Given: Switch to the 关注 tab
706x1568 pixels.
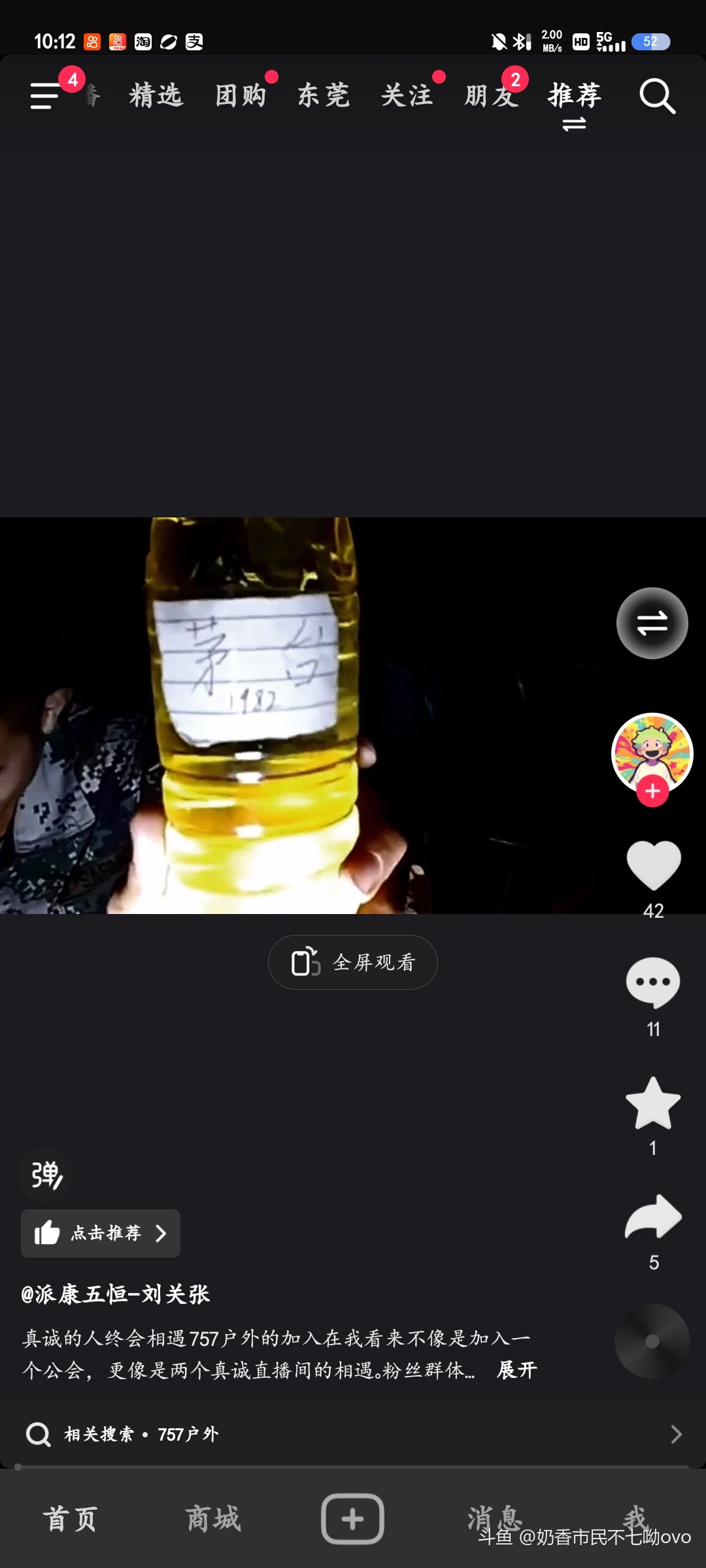Looking at the screenshot, I should (407, 96).
